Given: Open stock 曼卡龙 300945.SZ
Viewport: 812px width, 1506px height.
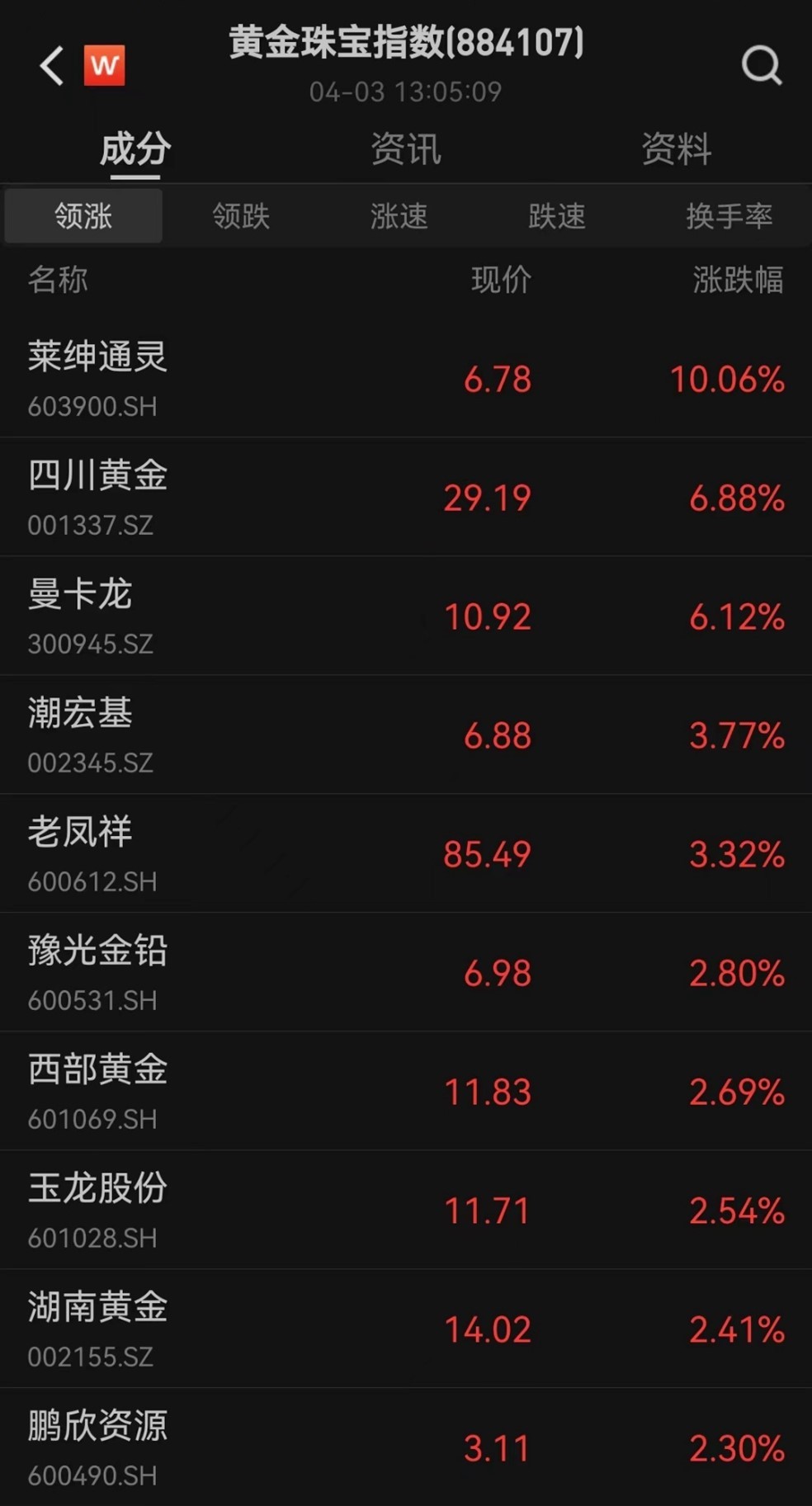Looking at the screenshot, I should pyautogui.click(x=406, y=616).
